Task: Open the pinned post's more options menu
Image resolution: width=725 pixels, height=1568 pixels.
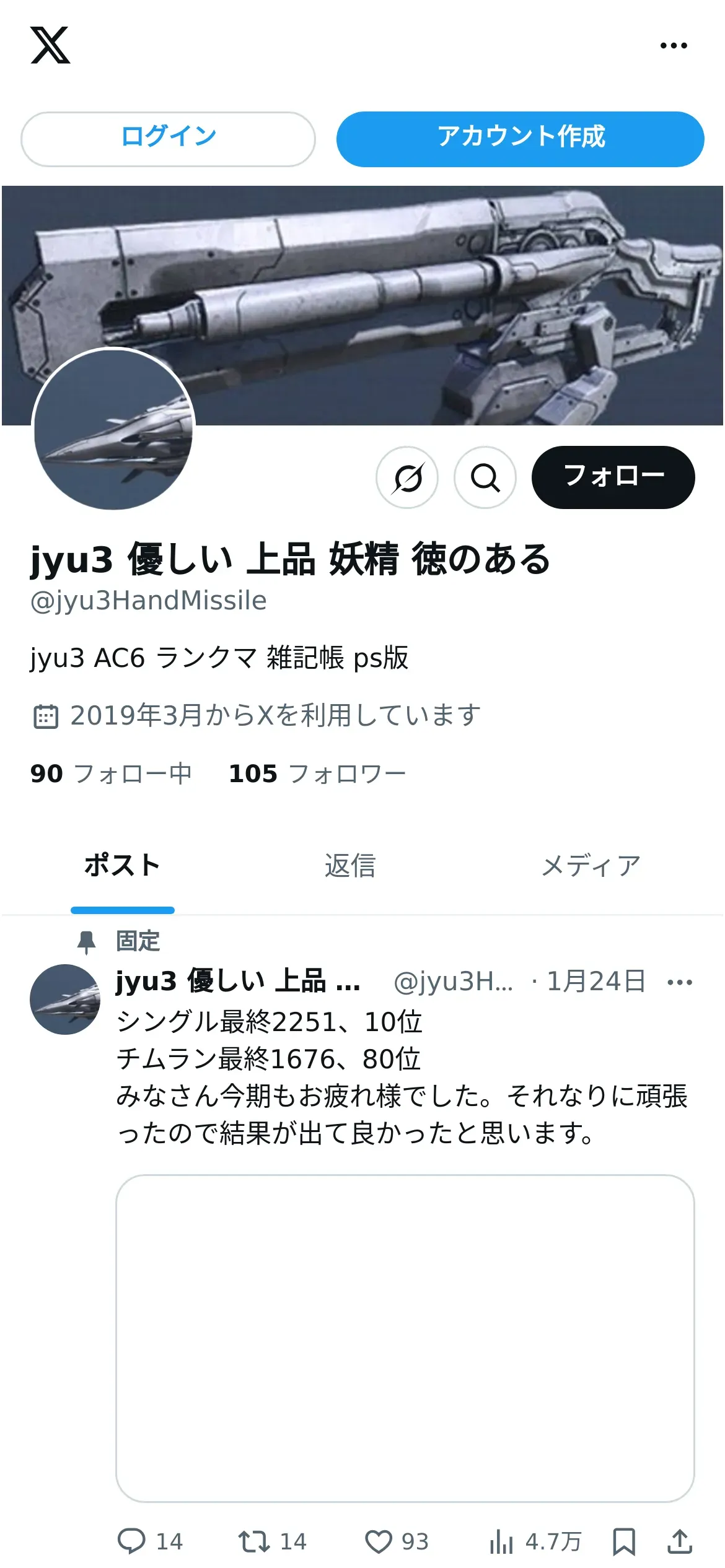Action: [x=679, y=982]
